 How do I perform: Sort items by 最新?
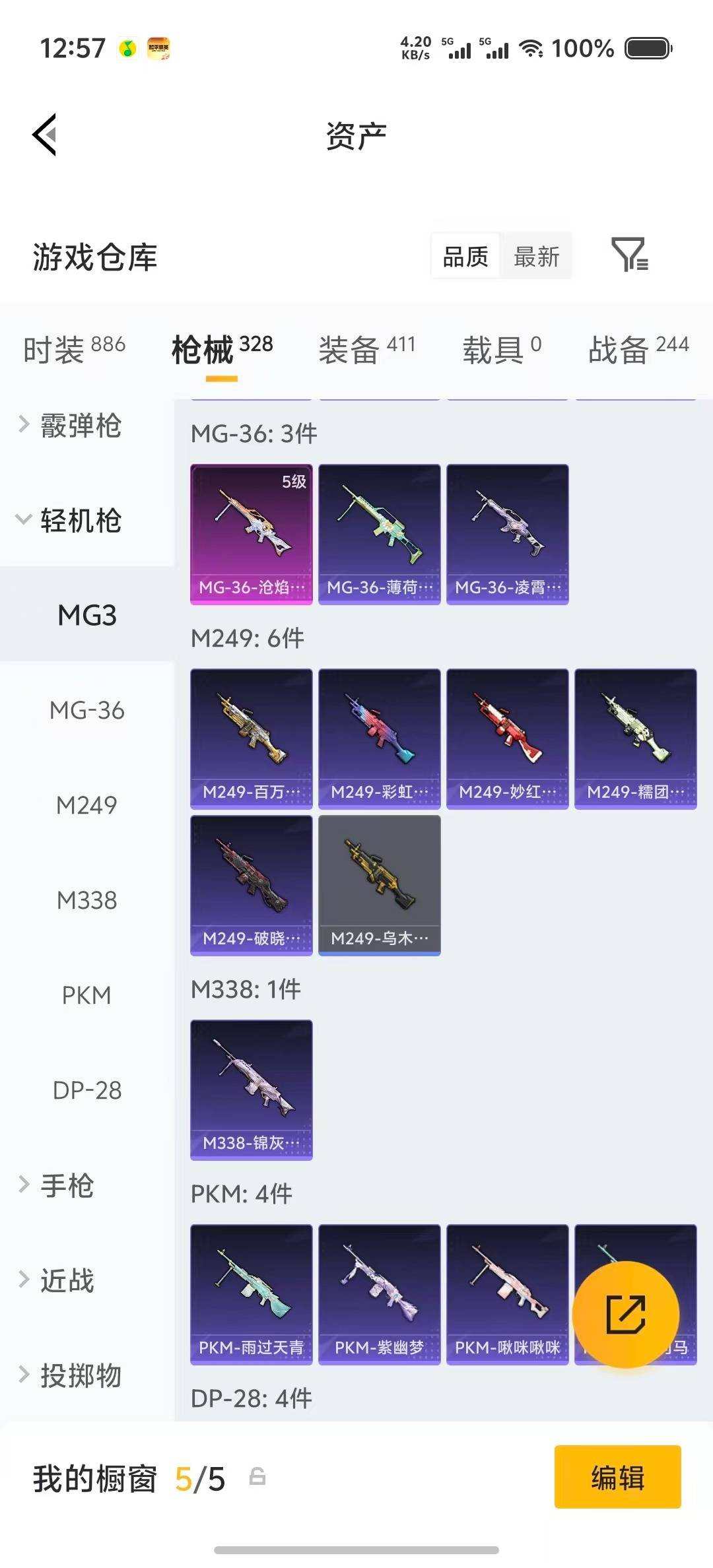536,257
